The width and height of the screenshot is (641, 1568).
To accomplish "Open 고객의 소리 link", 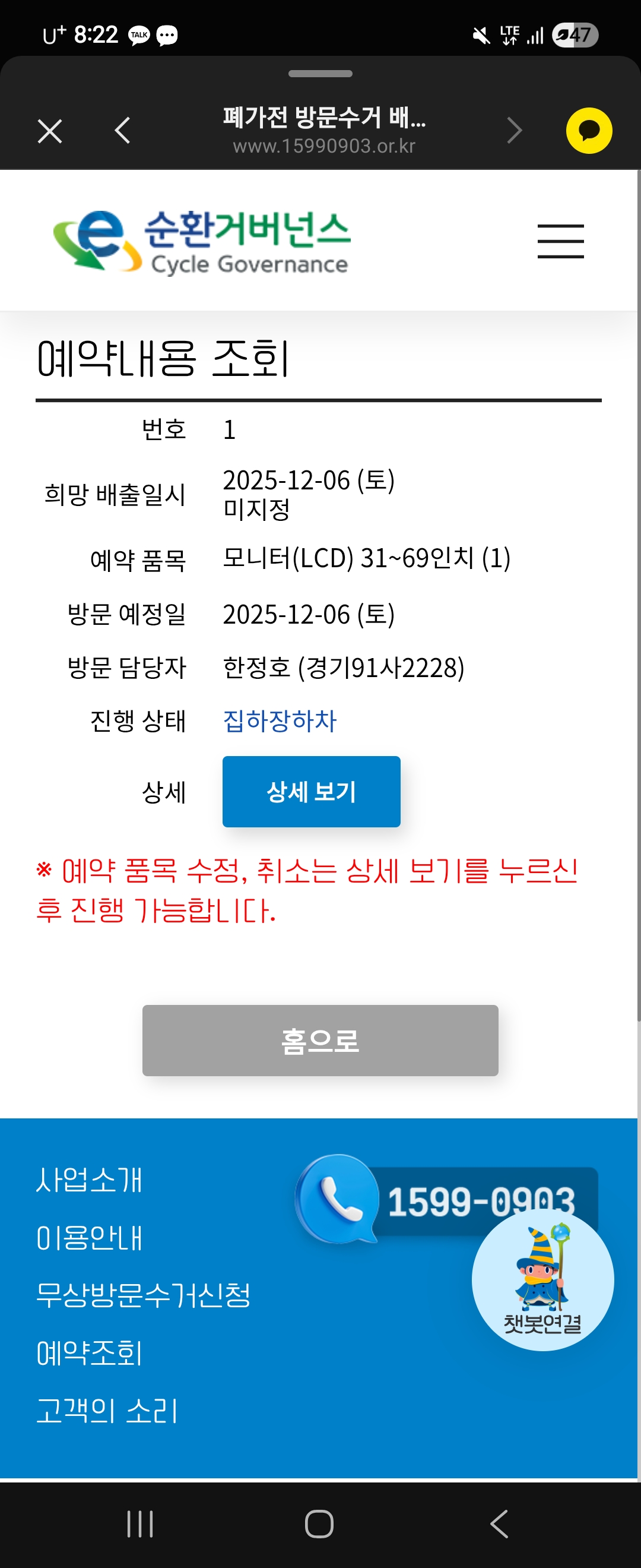I will (x=107, y=1410).
